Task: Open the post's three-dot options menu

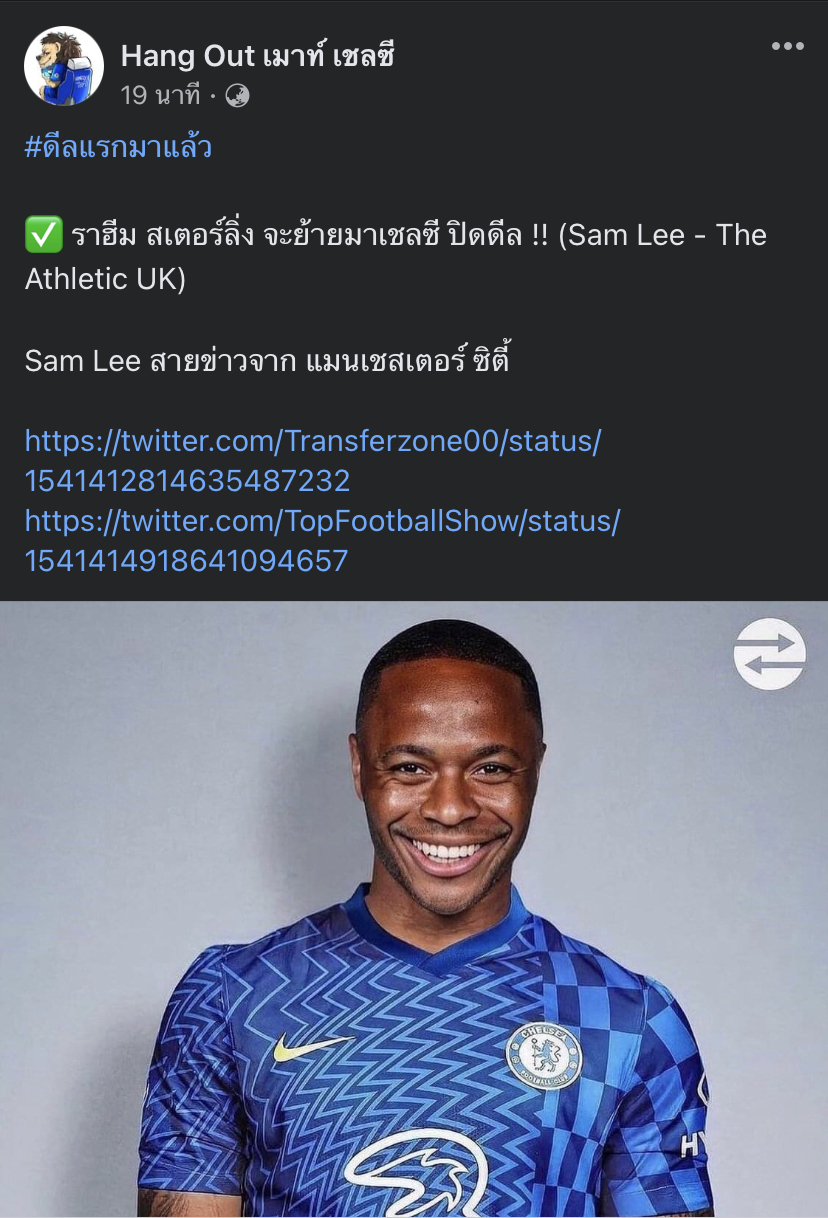Action: point(787,46)
